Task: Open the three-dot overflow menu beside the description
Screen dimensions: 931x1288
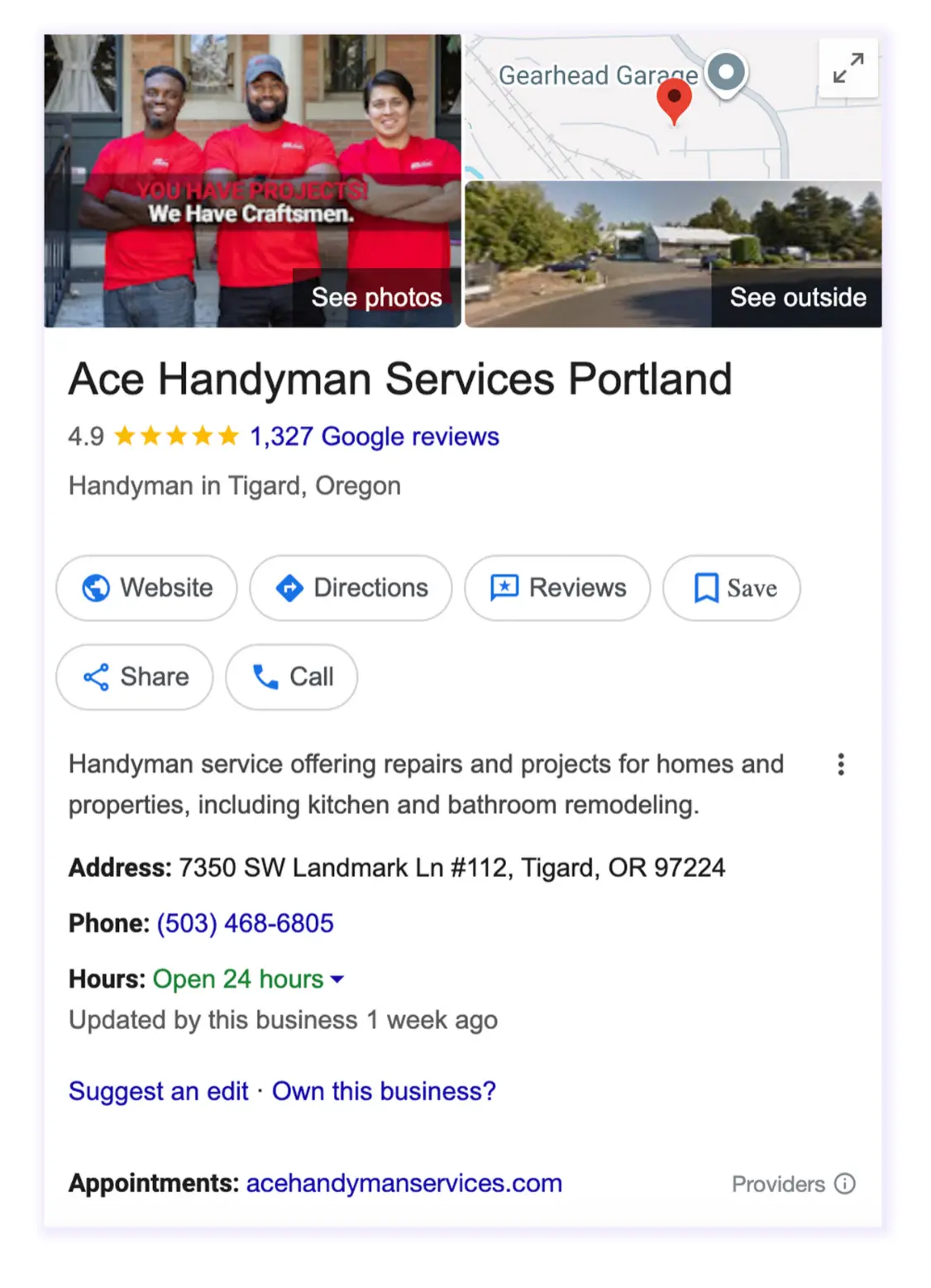Action: tap(841, 765)
